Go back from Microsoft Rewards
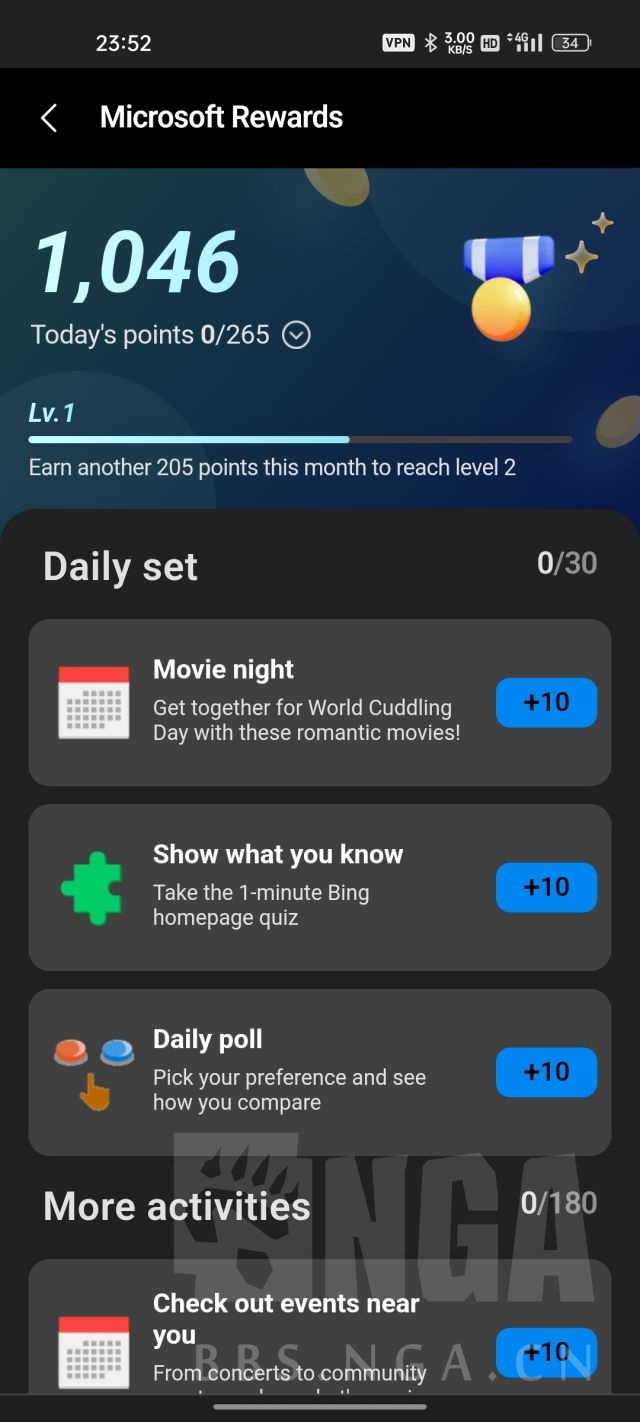 pos(48,118)
